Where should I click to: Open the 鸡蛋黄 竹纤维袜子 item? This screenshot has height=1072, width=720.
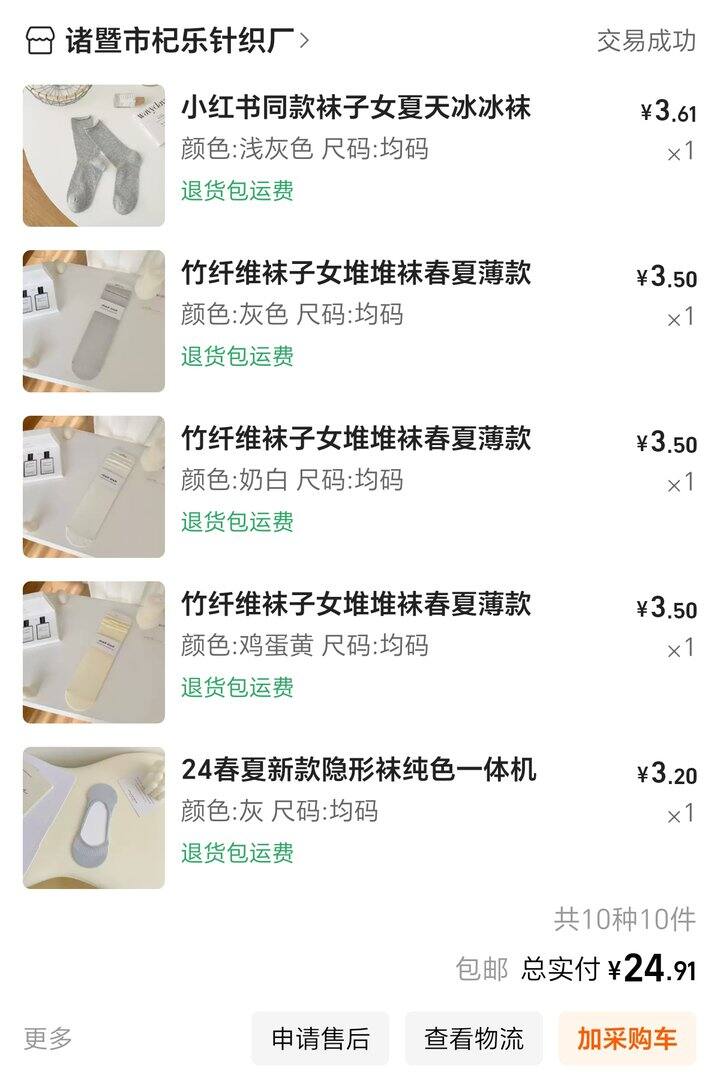pos(355,605)
